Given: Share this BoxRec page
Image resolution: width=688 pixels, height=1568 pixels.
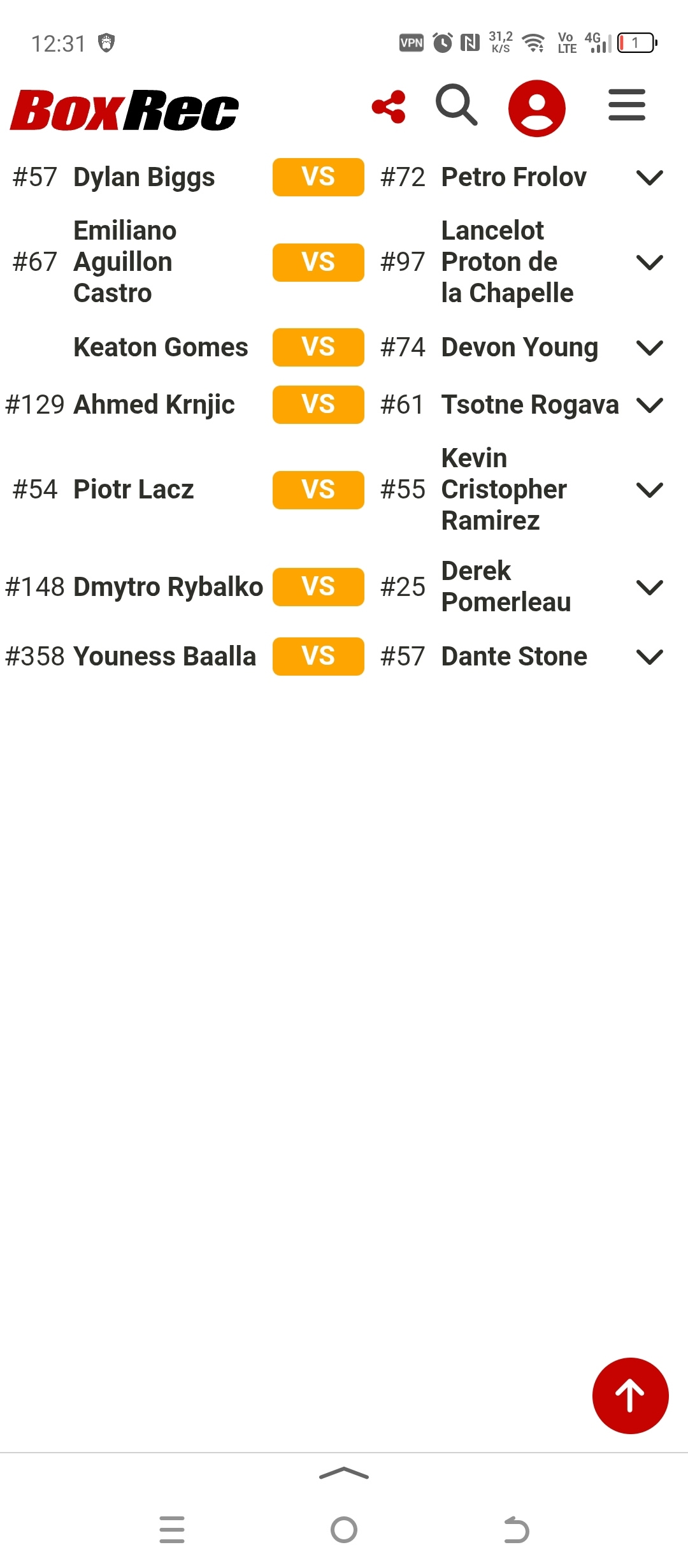Looking at the screenshot, I should point(389,107).
